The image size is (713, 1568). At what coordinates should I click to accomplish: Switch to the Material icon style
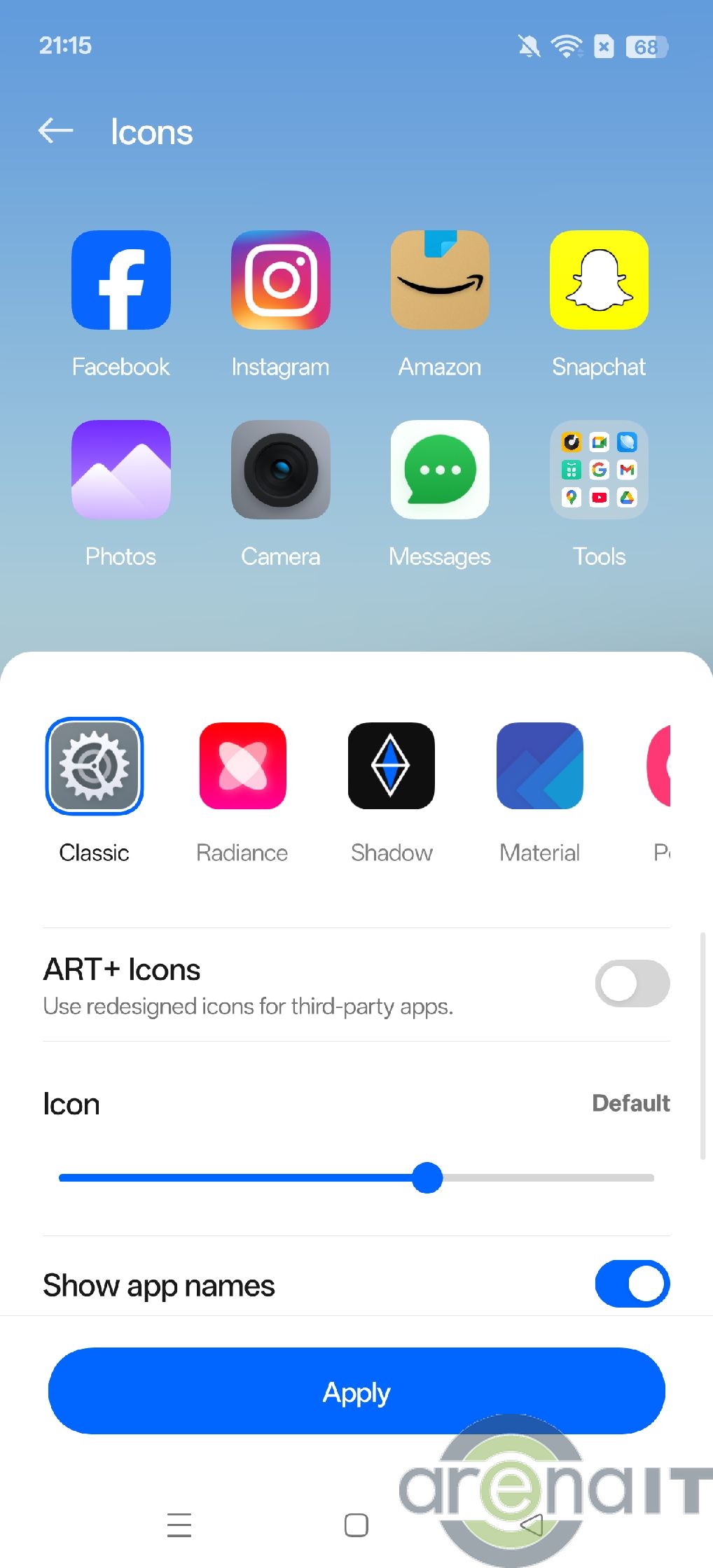coord(539,766)
